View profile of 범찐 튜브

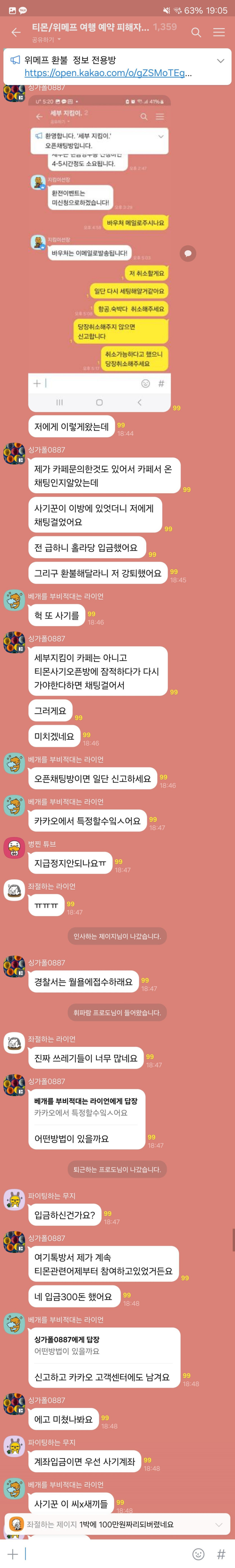(14, 849)
